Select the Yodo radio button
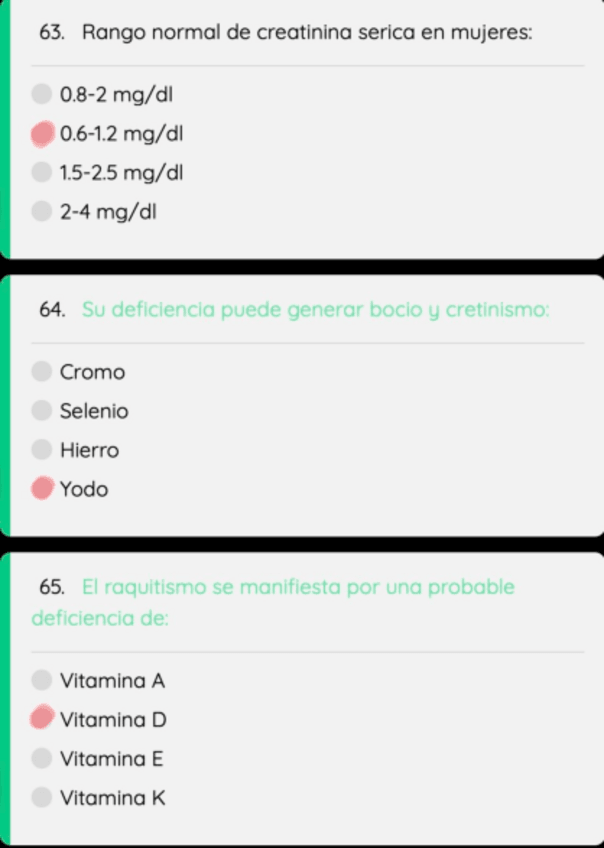This screenshot has width=604, height=848. (x=41, y=489)
